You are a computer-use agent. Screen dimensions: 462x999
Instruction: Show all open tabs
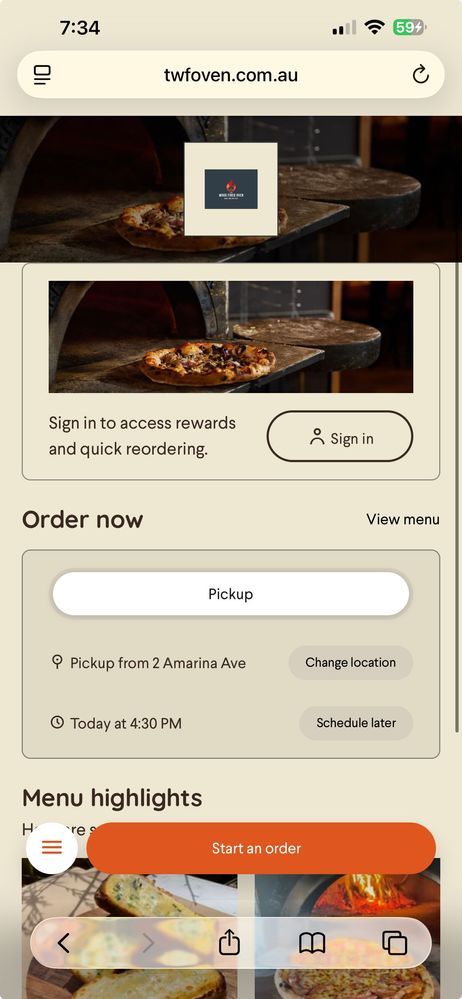[394, 943]
